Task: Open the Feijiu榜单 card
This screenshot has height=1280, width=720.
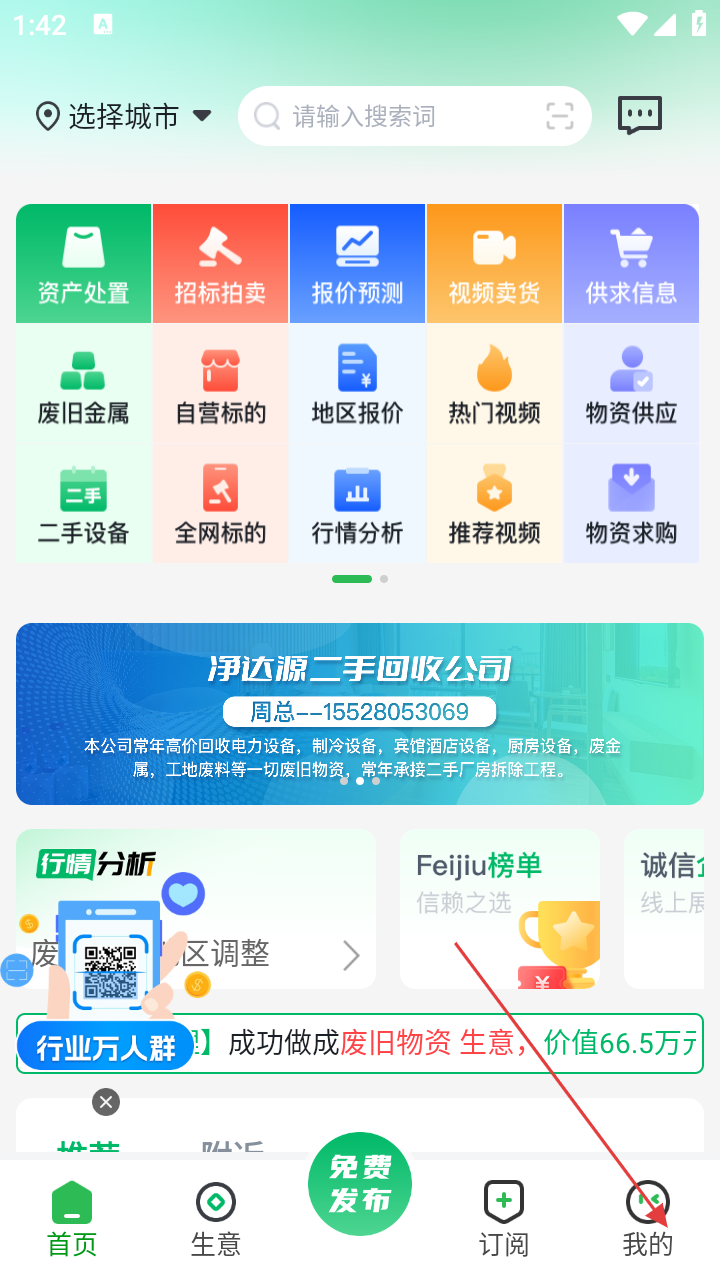Action: click(500, 908)
